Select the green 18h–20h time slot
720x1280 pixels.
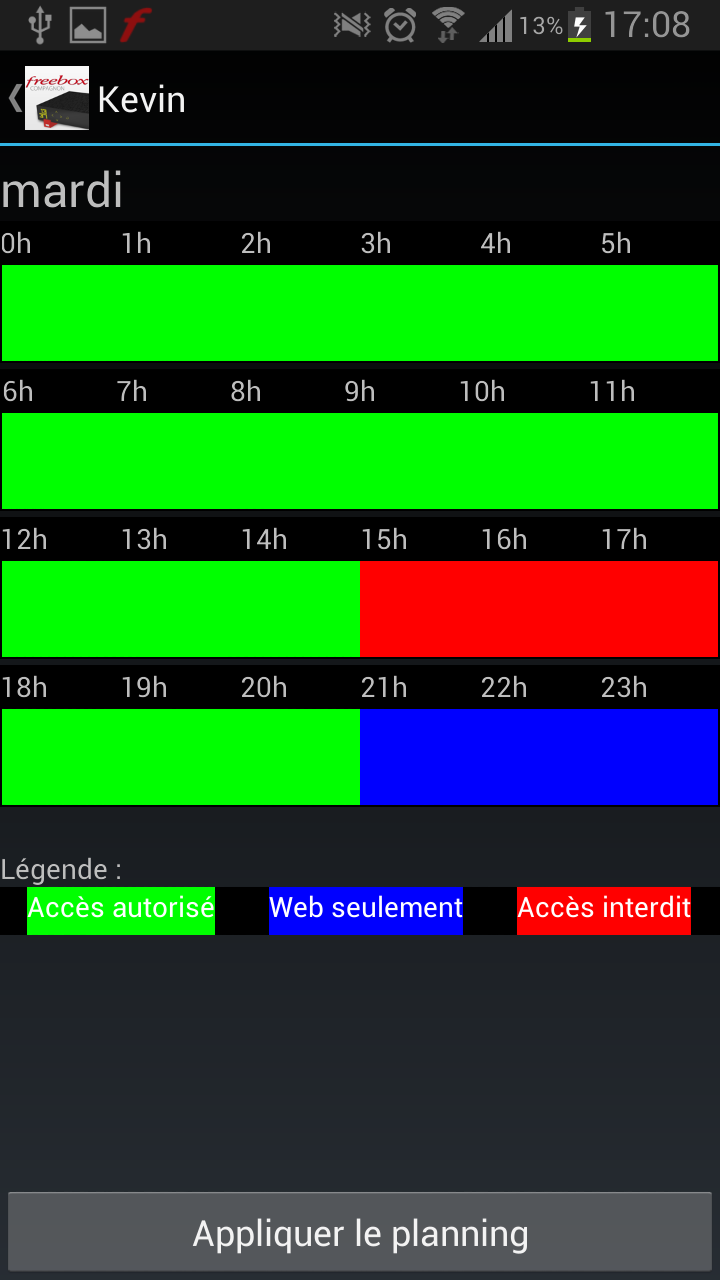coord(180,757)
